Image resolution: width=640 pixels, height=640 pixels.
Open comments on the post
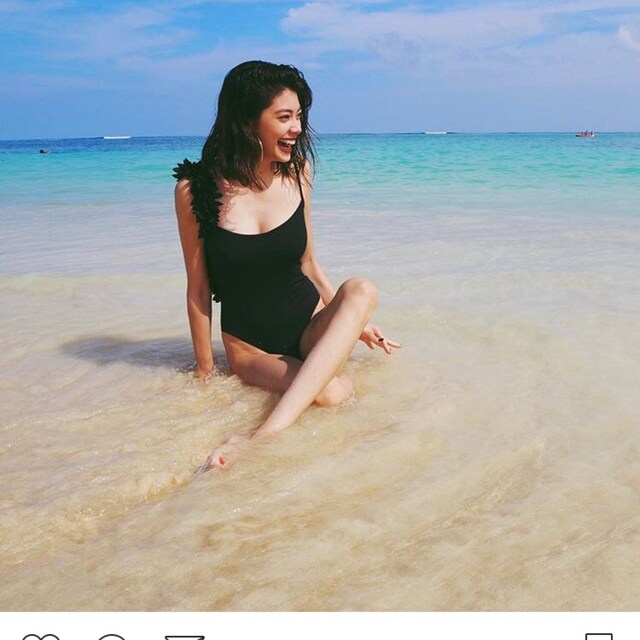click(112, 637)
